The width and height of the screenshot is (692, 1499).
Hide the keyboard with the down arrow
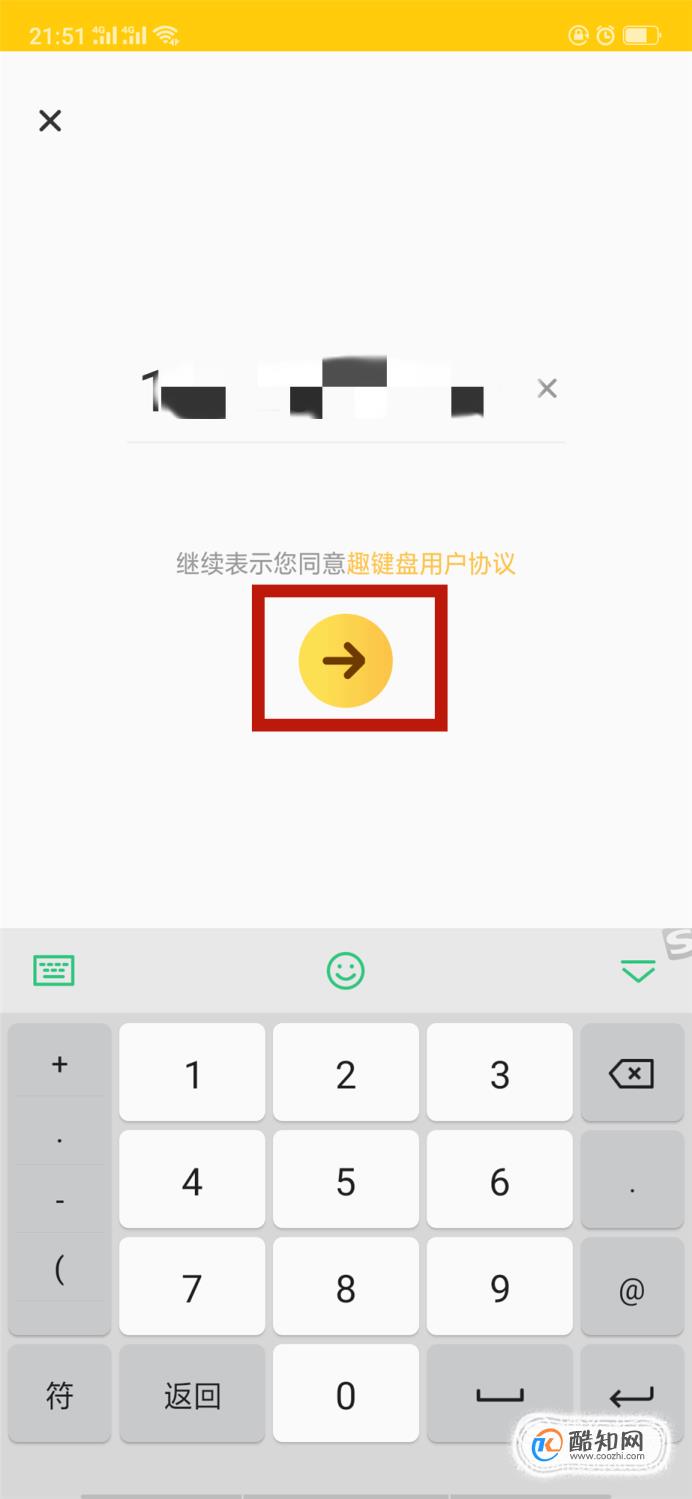[x=637, y=970]
